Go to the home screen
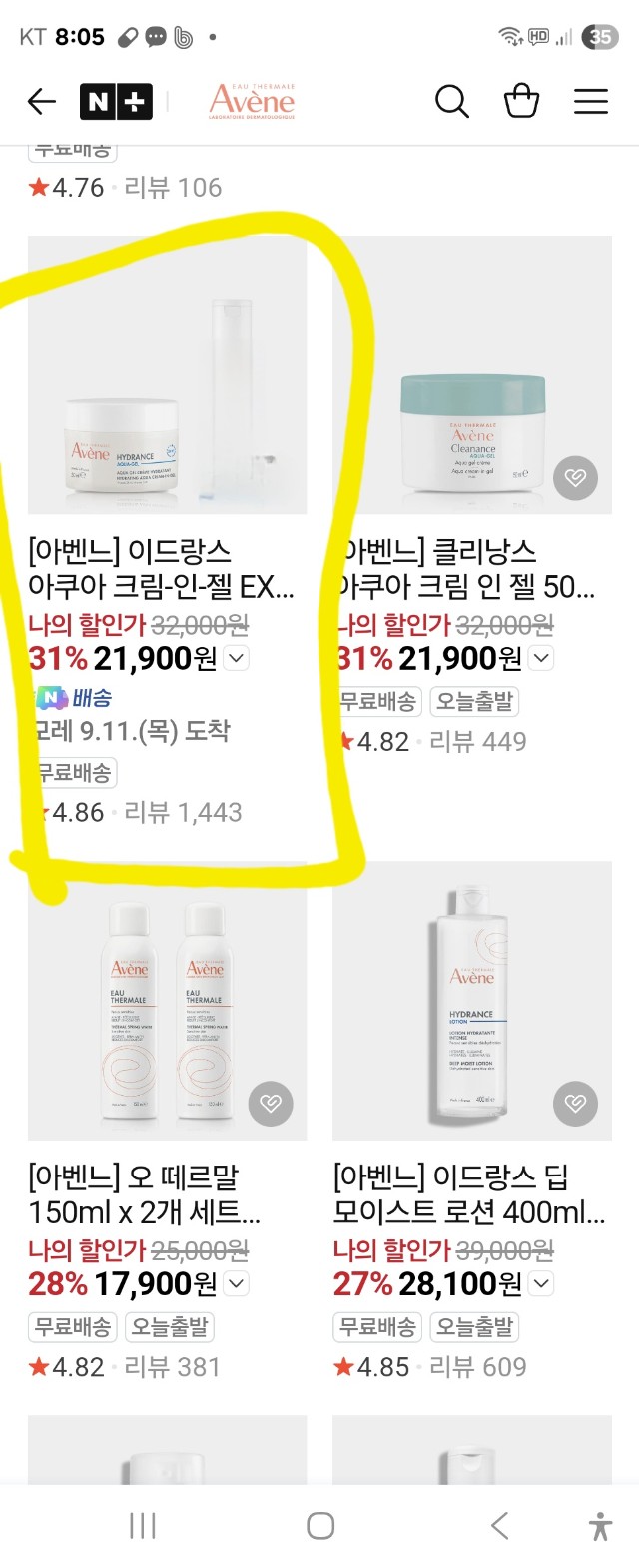Screen dimensions: 639x1568 click(320, 1526)
